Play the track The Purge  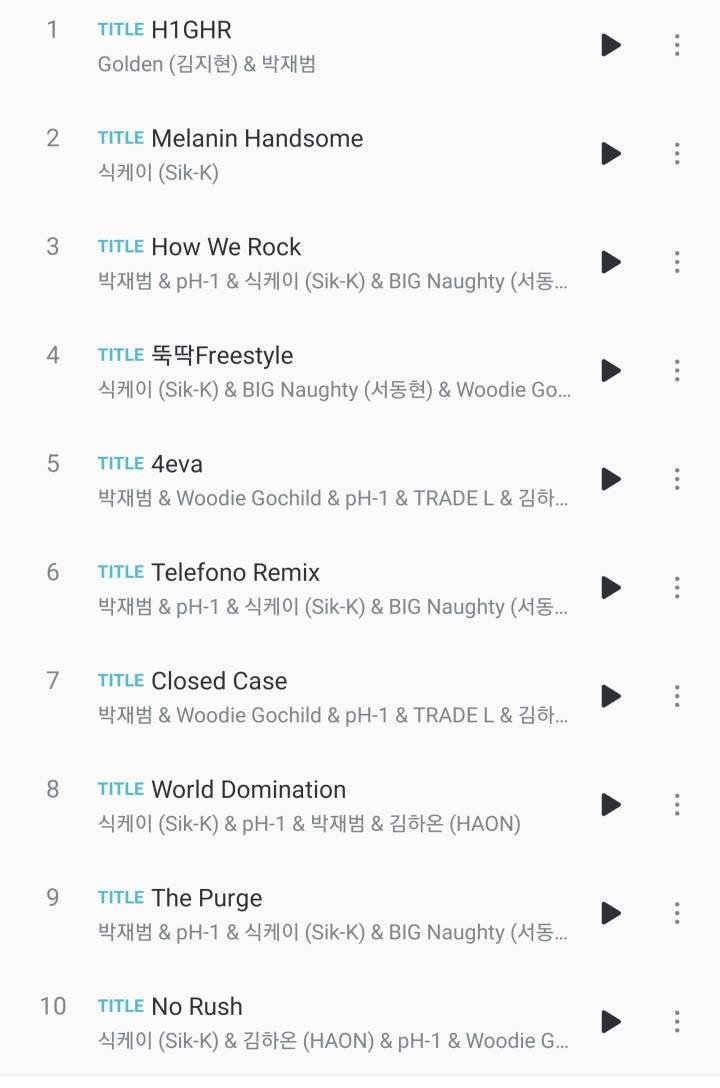(610, 913)
